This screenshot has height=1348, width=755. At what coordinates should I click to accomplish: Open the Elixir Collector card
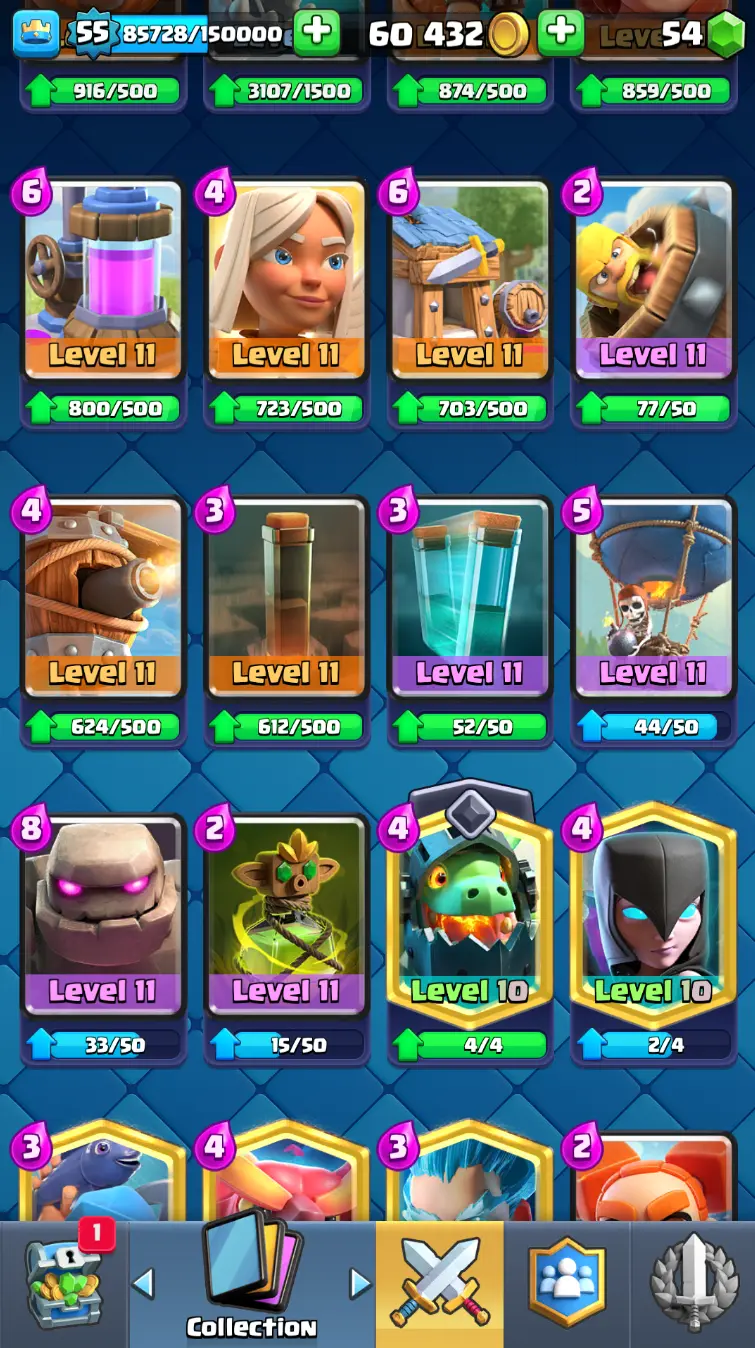103,282
